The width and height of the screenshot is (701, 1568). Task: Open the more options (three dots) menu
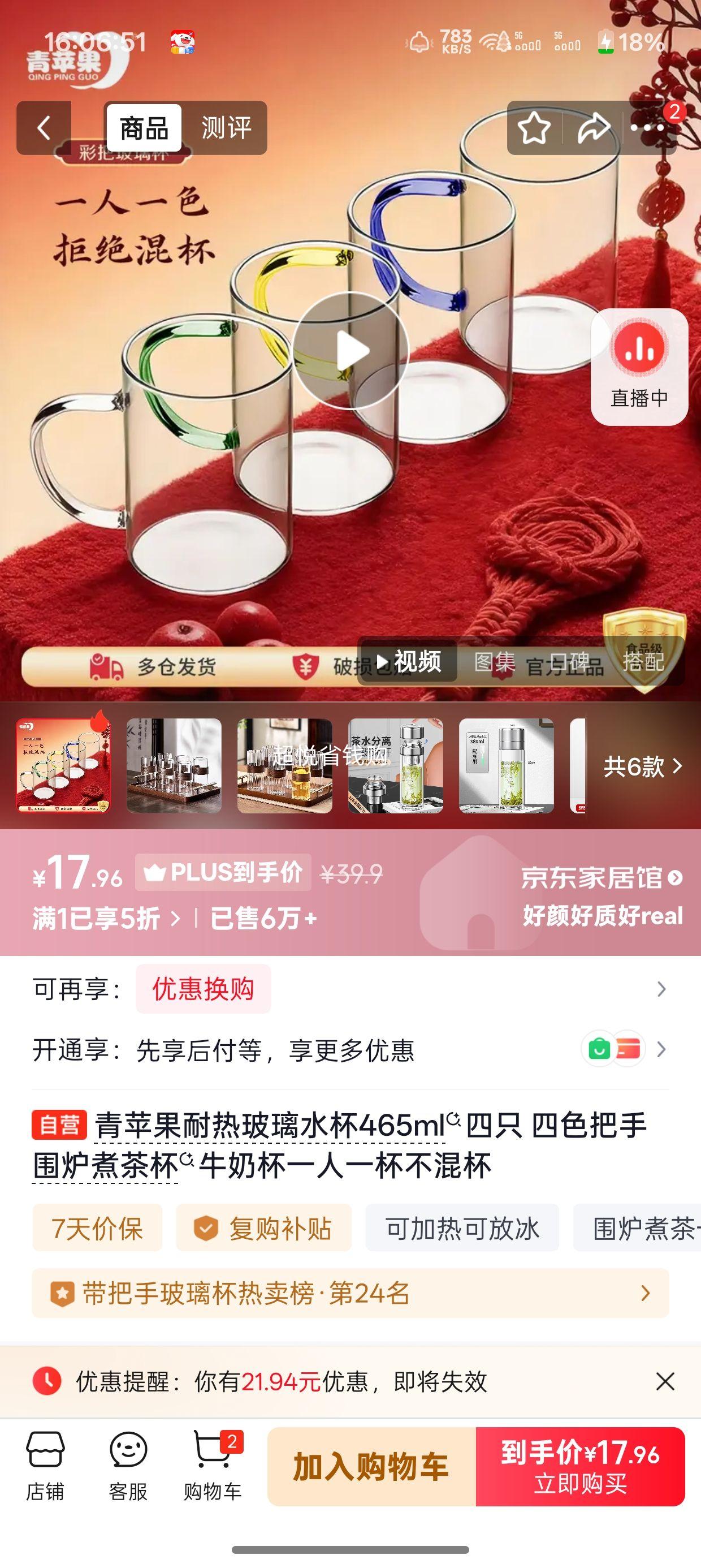point(648,128)
